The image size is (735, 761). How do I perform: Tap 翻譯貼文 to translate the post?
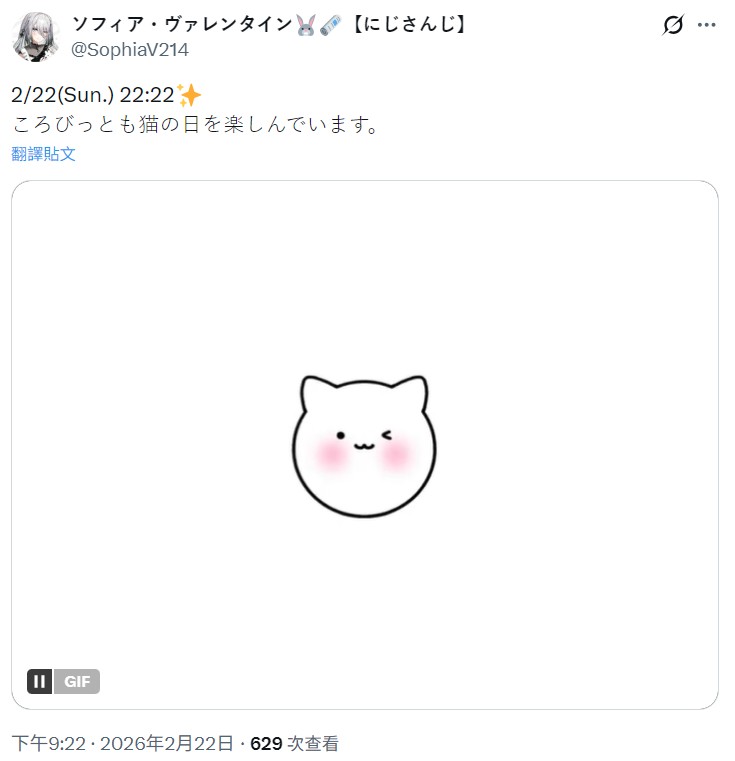pyautogui.click(x=44, y=154)
